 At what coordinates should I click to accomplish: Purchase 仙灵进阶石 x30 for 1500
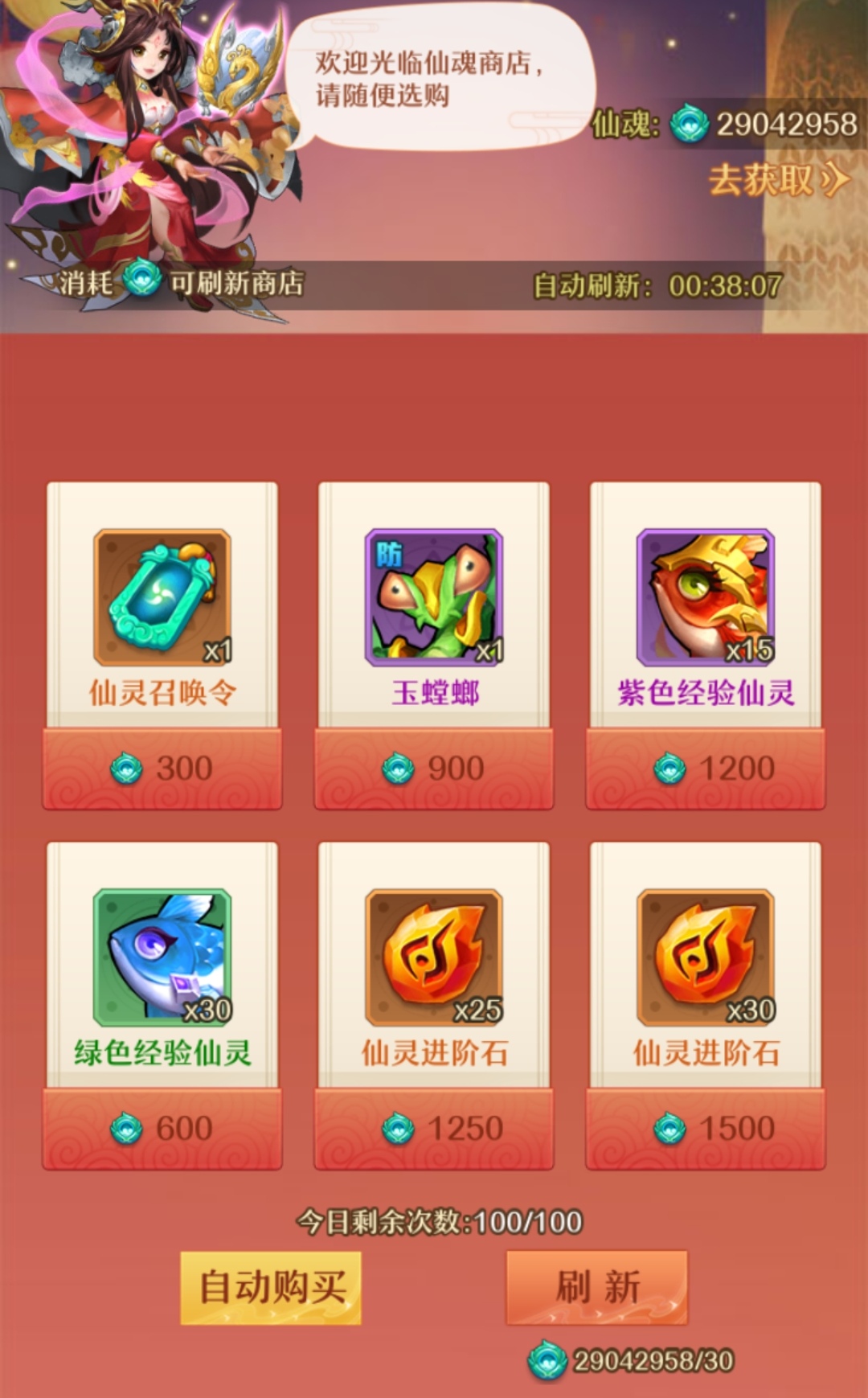click(x=706, y=1129)
